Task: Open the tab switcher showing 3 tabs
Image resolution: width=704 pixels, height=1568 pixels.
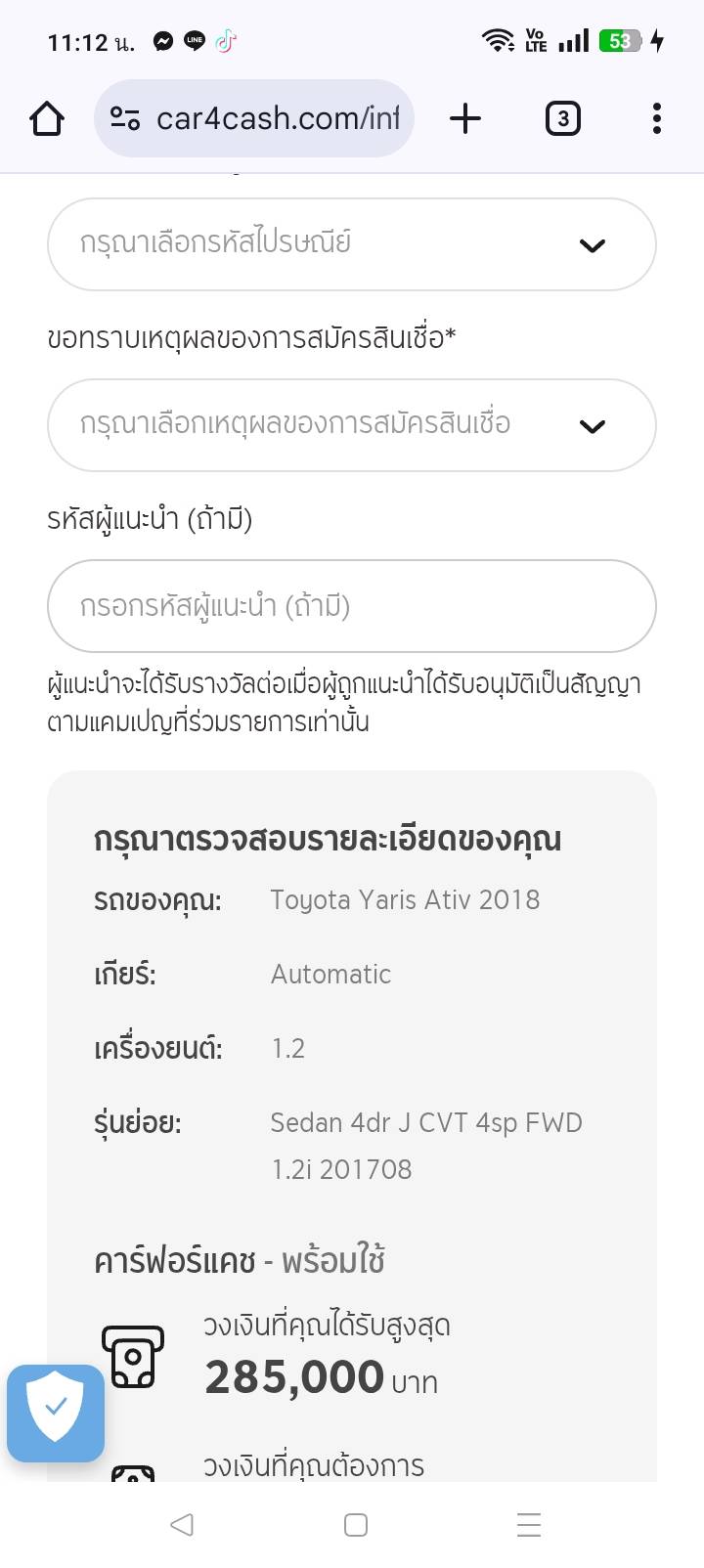Action: click(562, 119)
